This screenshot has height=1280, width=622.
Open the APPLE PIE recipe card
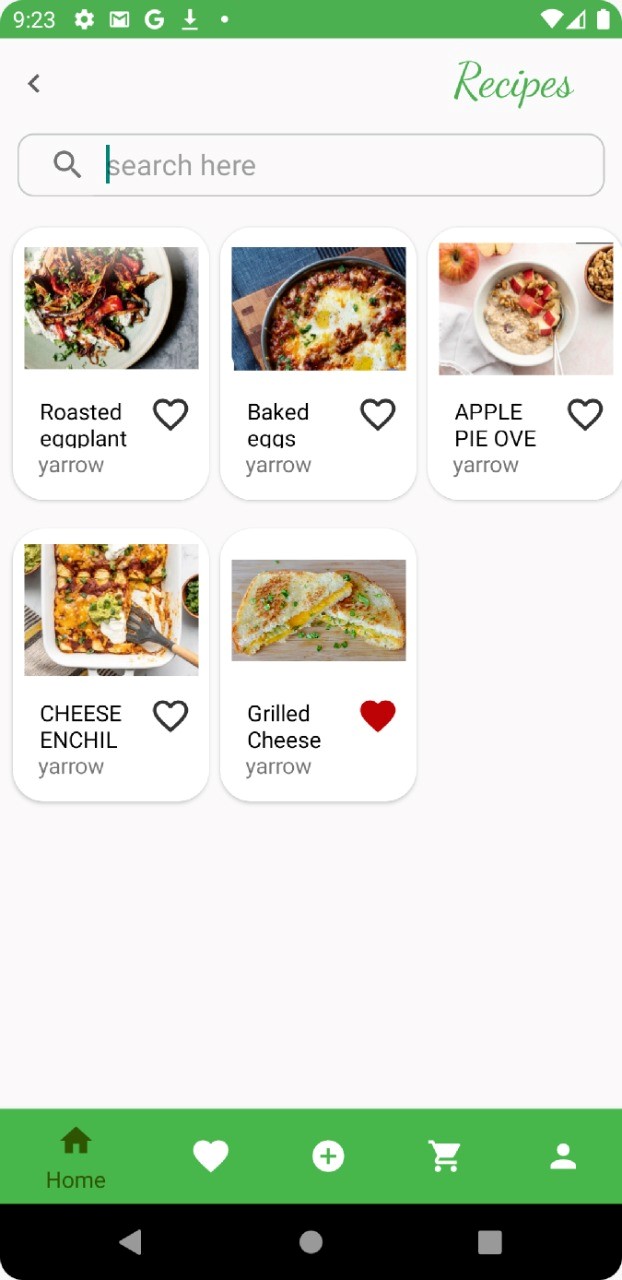click(x=525, y=309)
